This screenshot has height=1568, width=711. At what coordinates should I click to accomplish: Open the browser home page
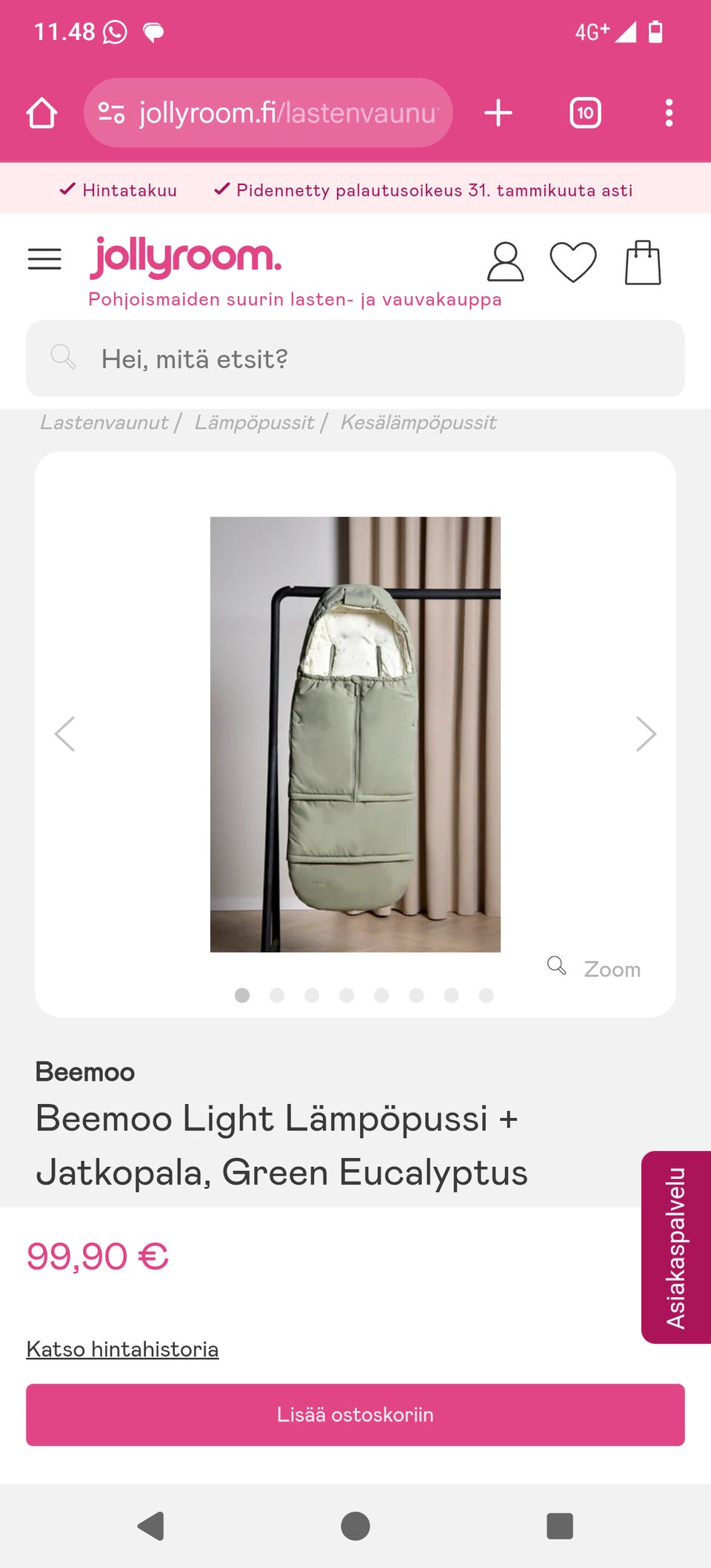point(41,113)
